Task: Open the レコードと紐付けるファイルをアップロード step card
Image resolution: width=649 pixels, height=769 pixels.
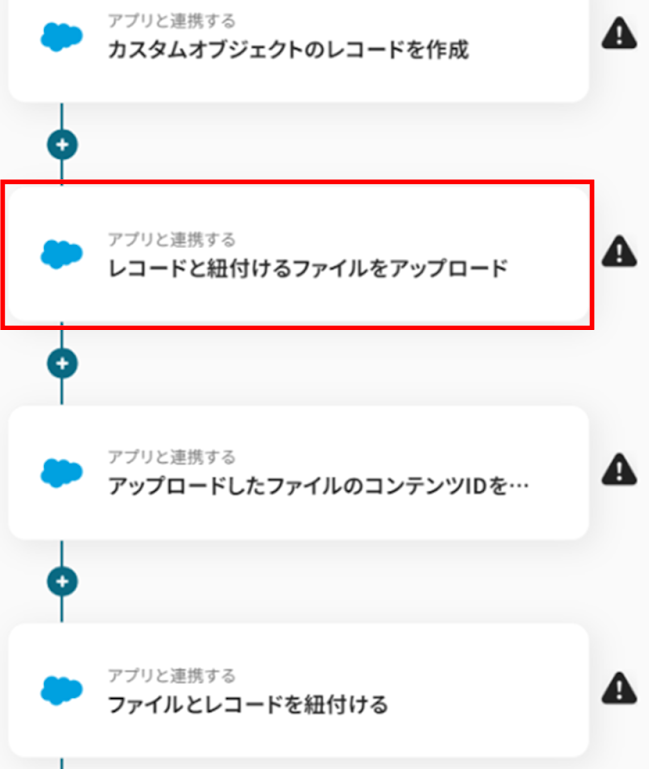Action: (298, 254)
